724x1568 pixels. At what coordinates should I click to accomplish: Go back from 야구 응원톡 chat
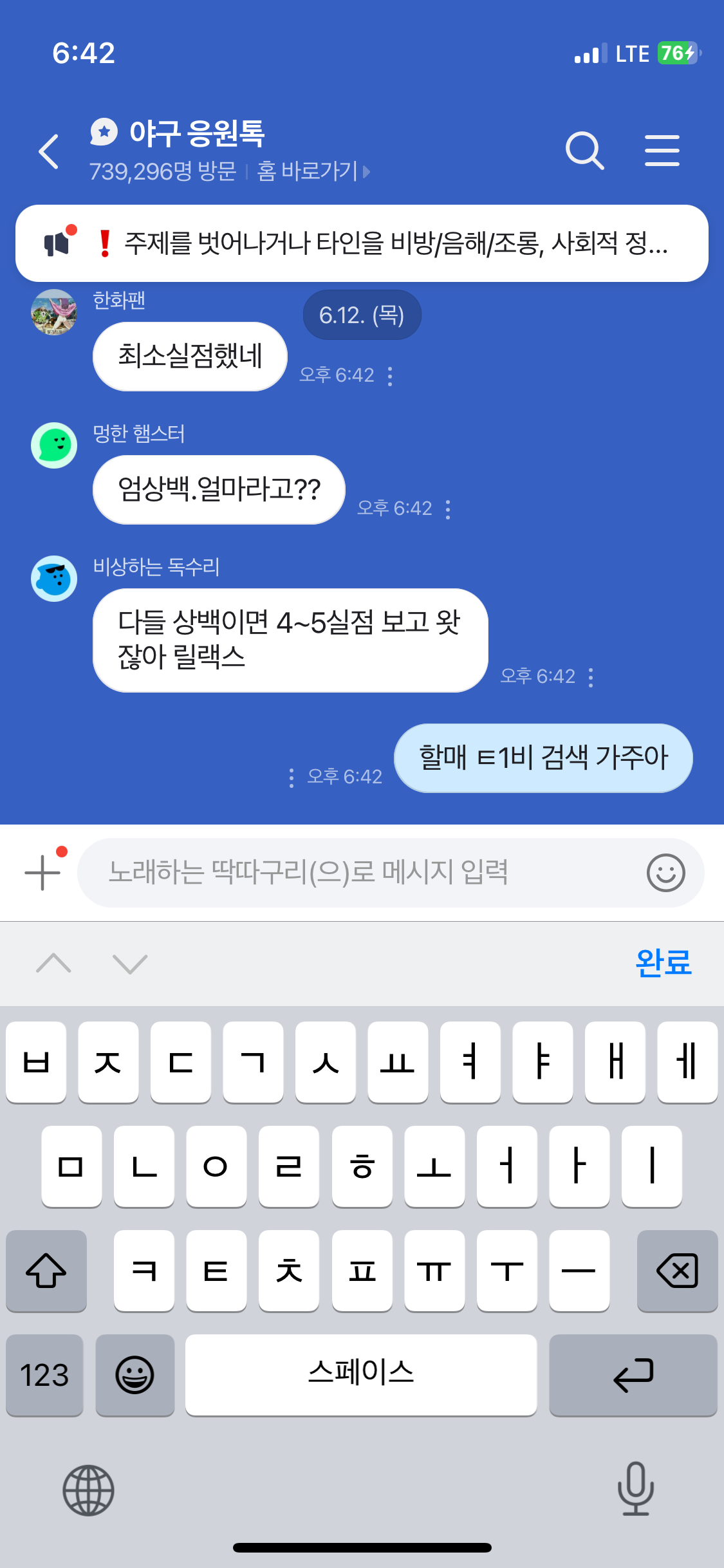point(49,152)
